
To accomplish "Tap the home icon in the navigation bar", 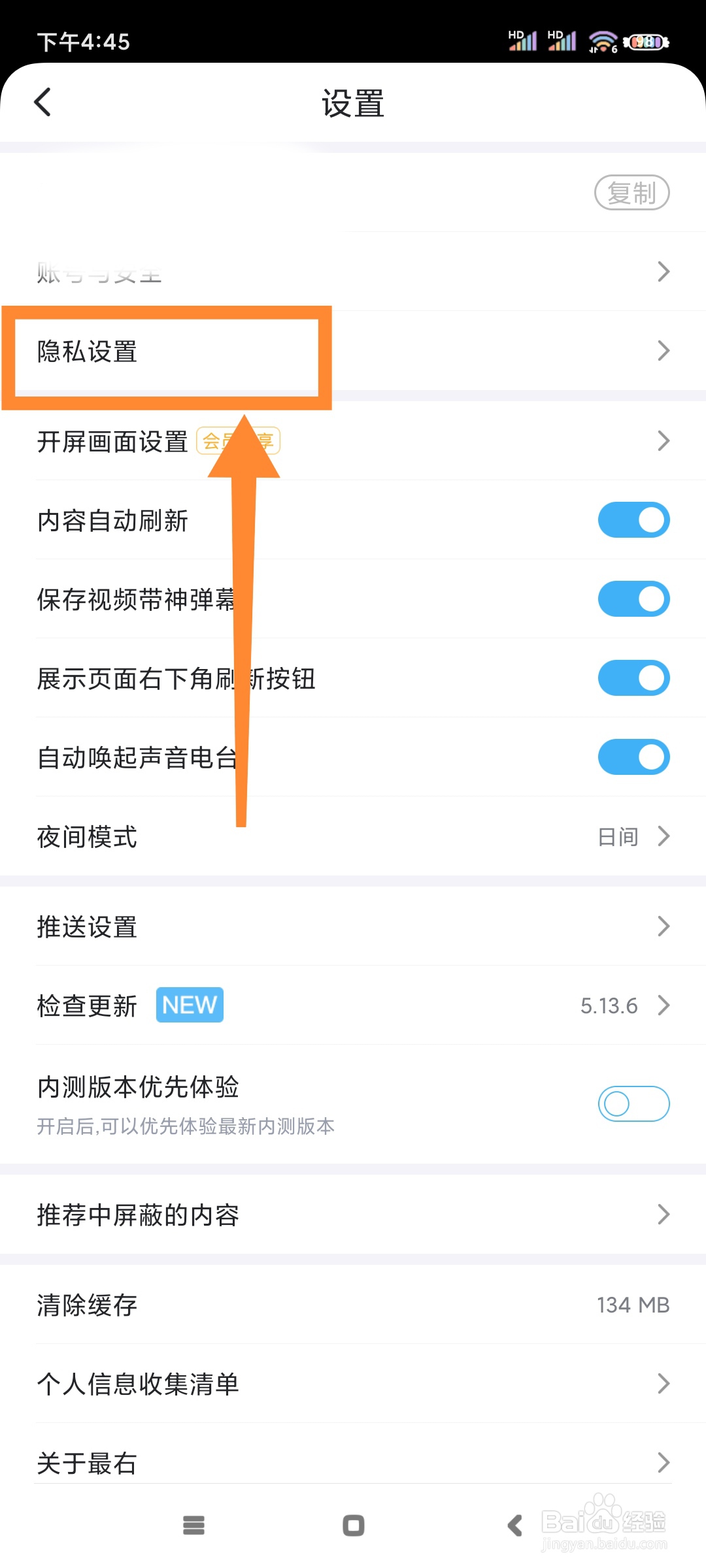I will pyautogui.click(x=353, y=1526).
